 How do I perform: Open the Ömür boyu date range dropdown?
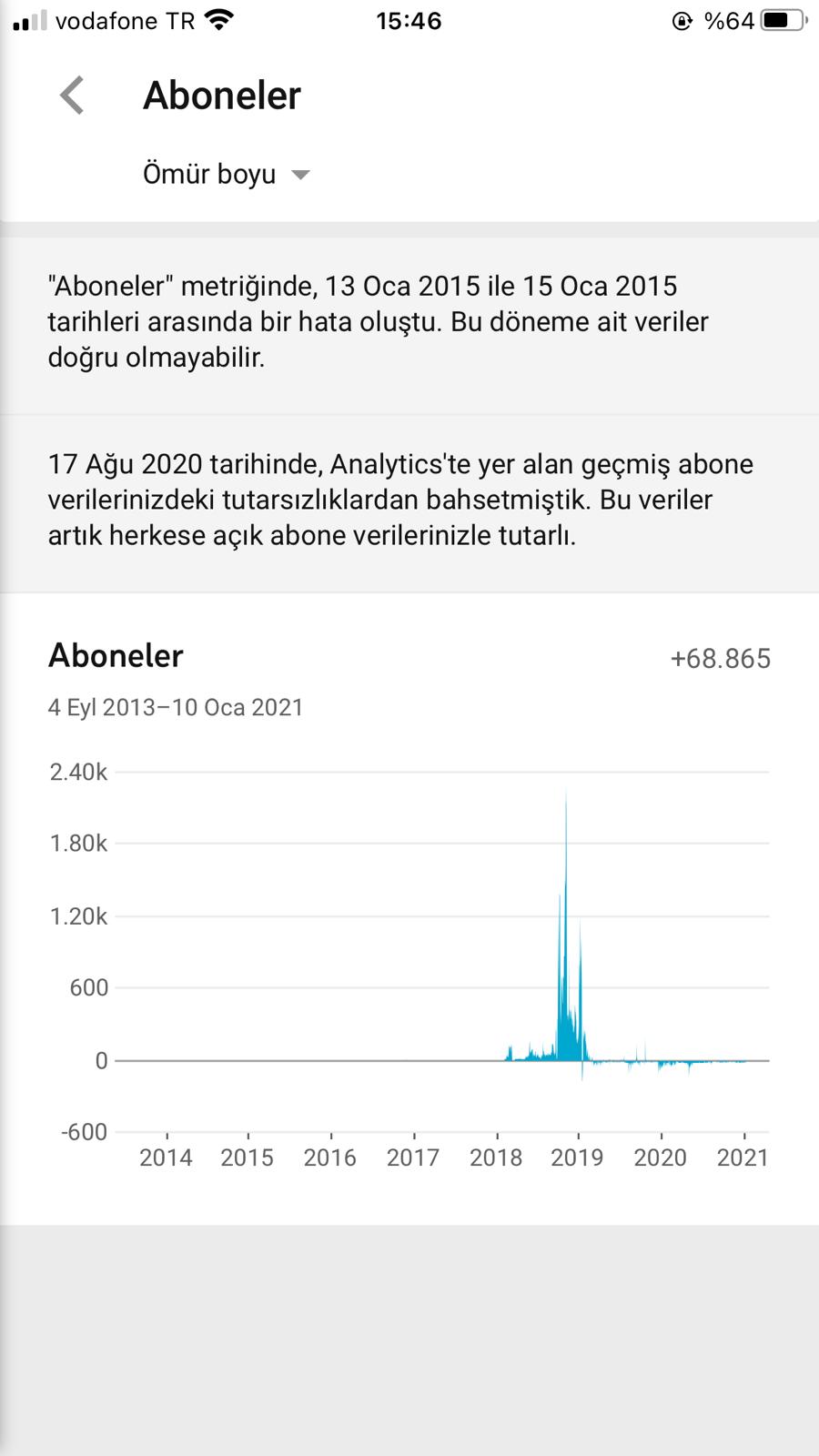point(227,174)
